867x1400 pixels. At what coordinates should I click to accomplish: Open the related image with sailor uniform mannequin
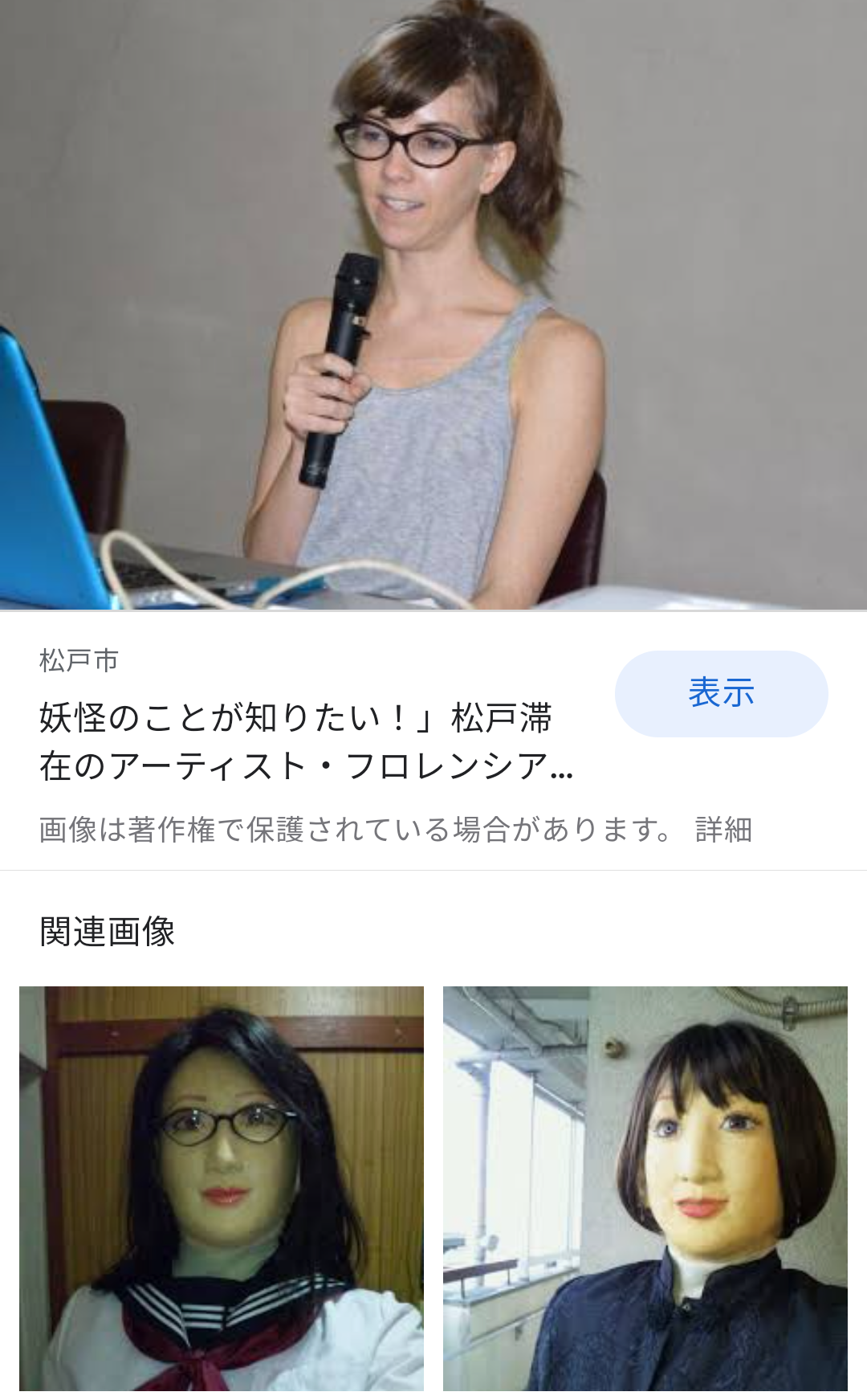[222, 1188]
